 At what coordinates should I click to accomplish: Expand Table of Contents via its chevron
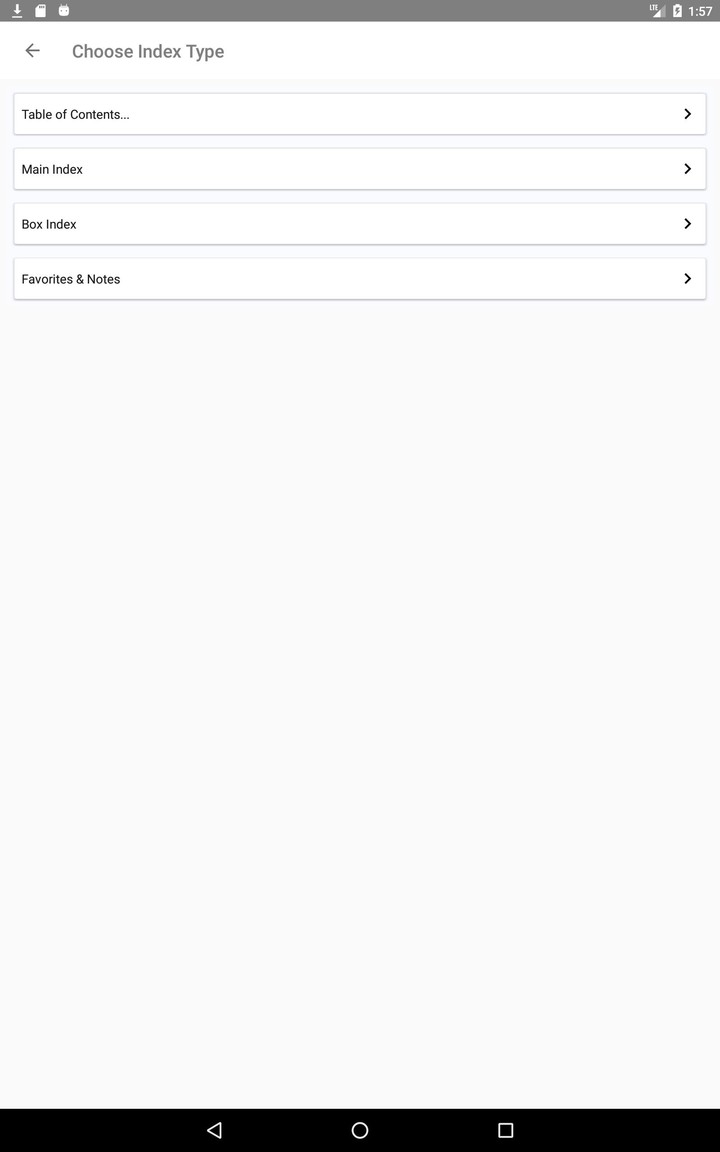[687, 114]
